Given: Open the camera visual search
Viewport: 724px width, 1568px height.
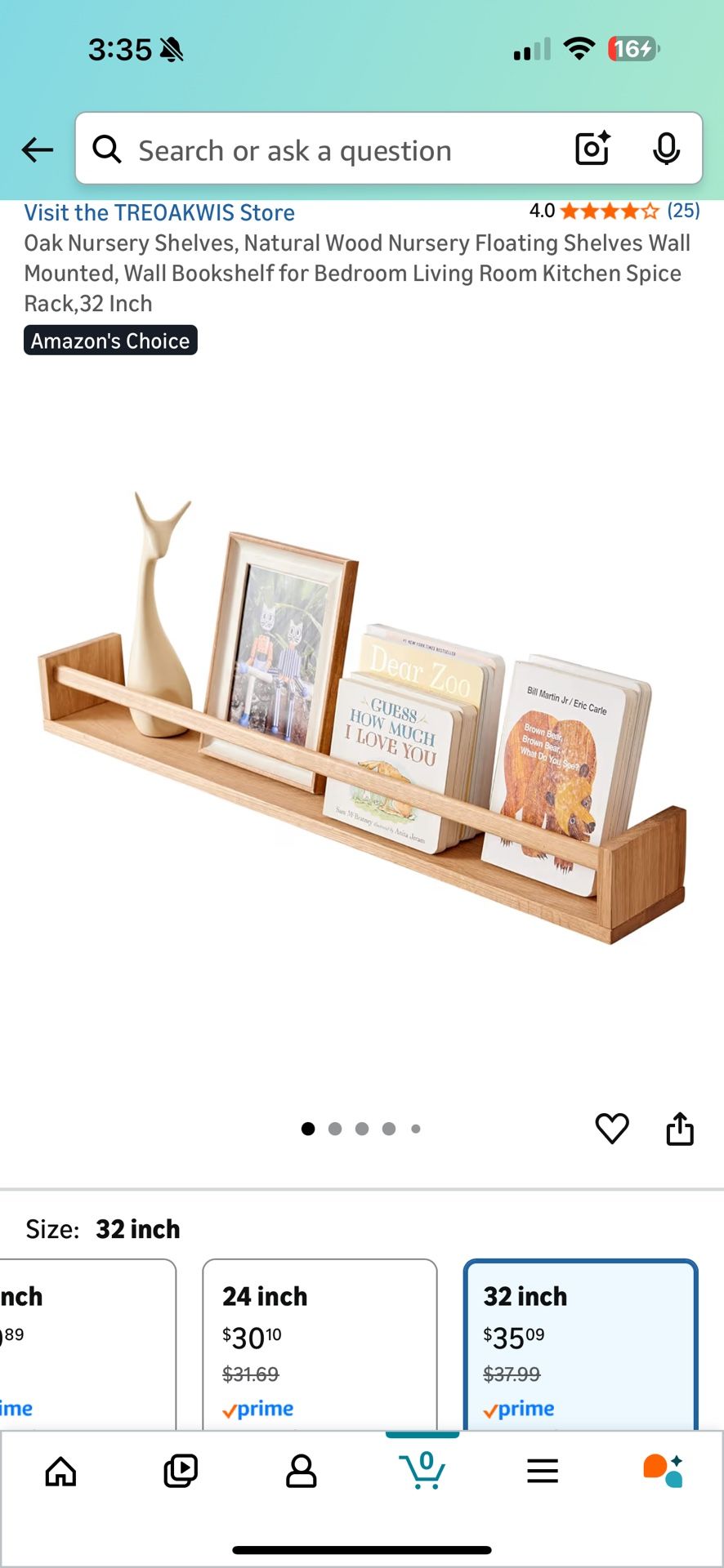Looking at the screenshot, I should [592, 149].
